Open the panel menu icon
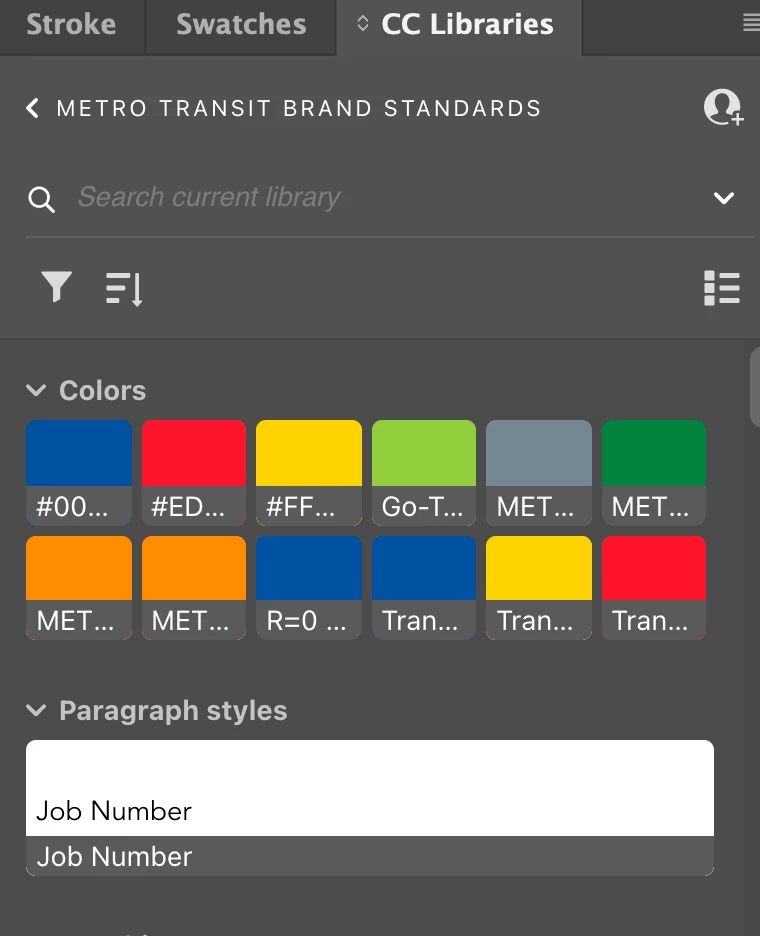 click(x=750, y=24)
